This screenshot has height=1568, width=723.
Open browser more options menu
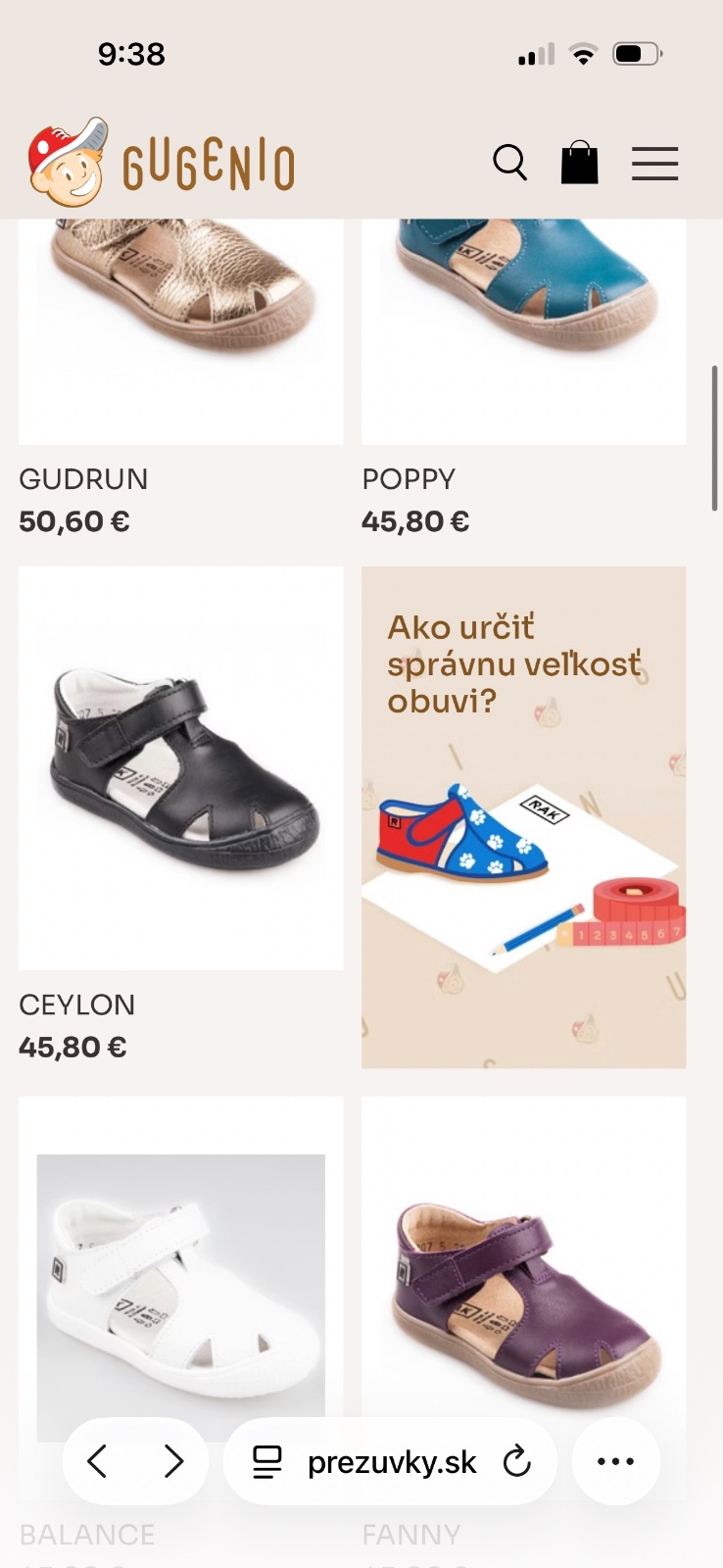[615, 1461]
